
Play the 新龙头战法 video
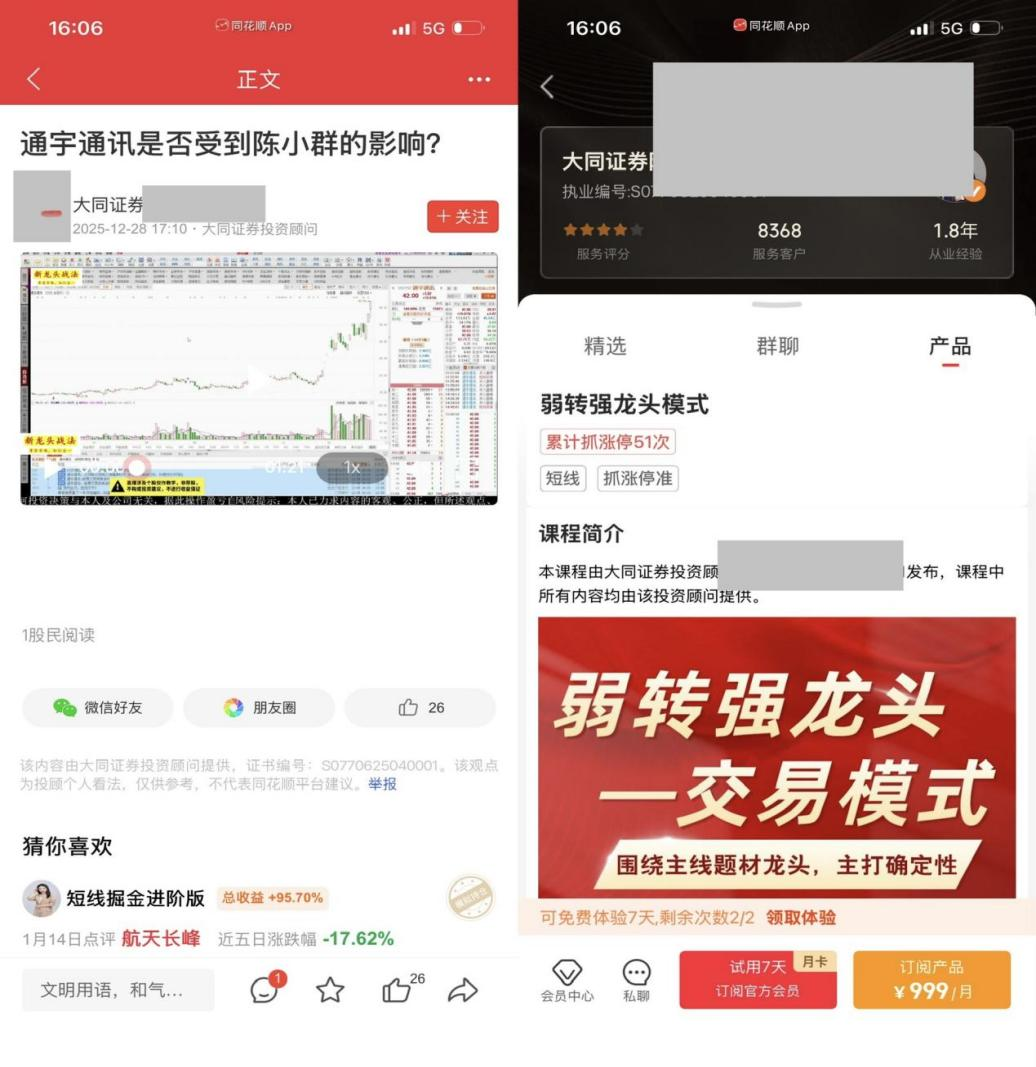point(258,378)
